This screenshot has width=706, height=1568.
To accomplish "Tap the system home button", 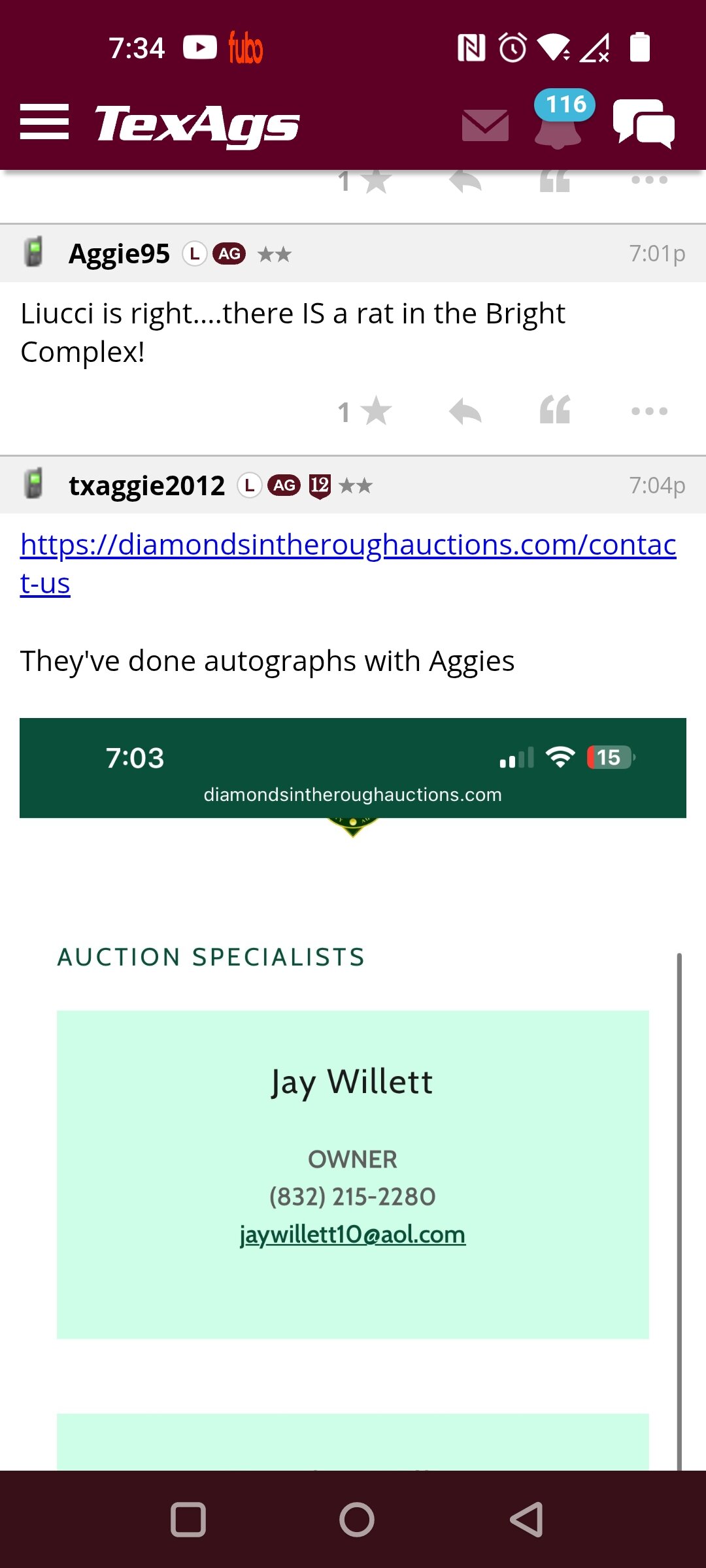I will 357,1520.
